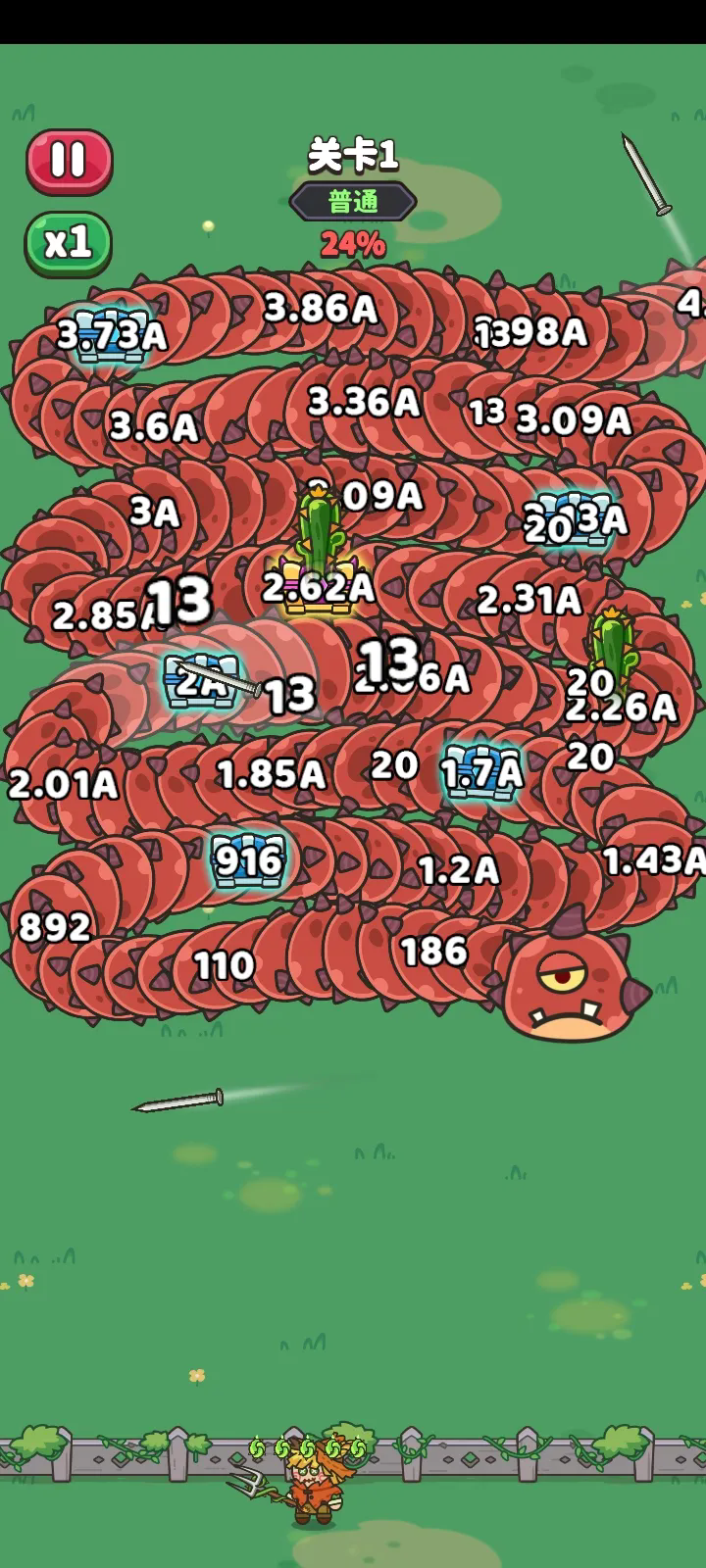The width and height of the screenshot is (706, 1568).
Task: Change the x1 game speed
Action: click(68, 242)
